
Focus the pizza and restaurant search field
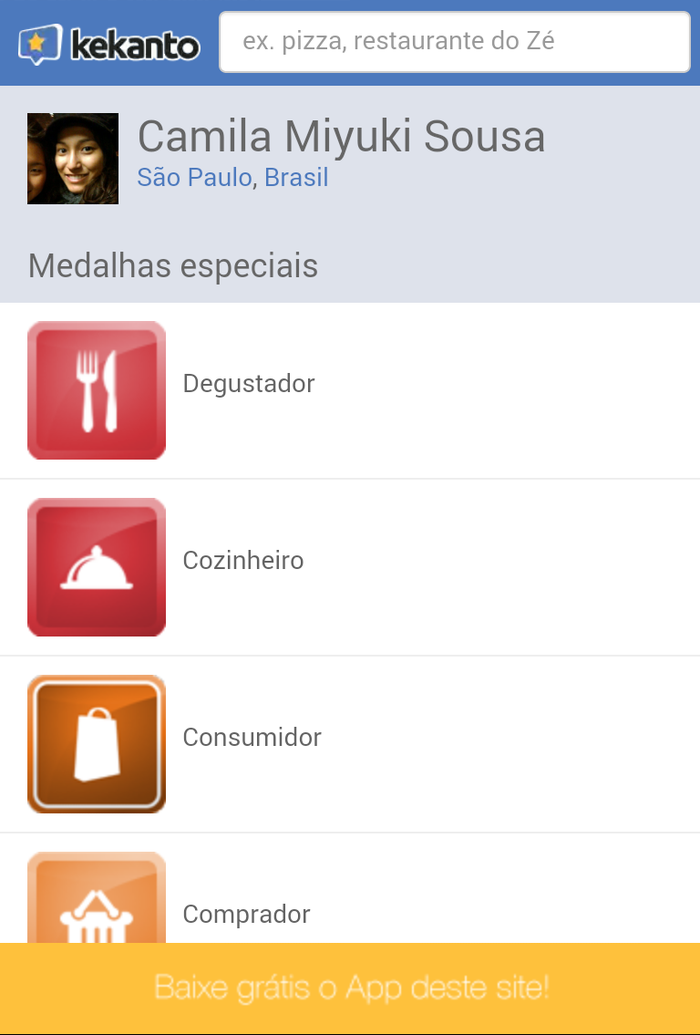pyautogui.click(x=454, y=42)
